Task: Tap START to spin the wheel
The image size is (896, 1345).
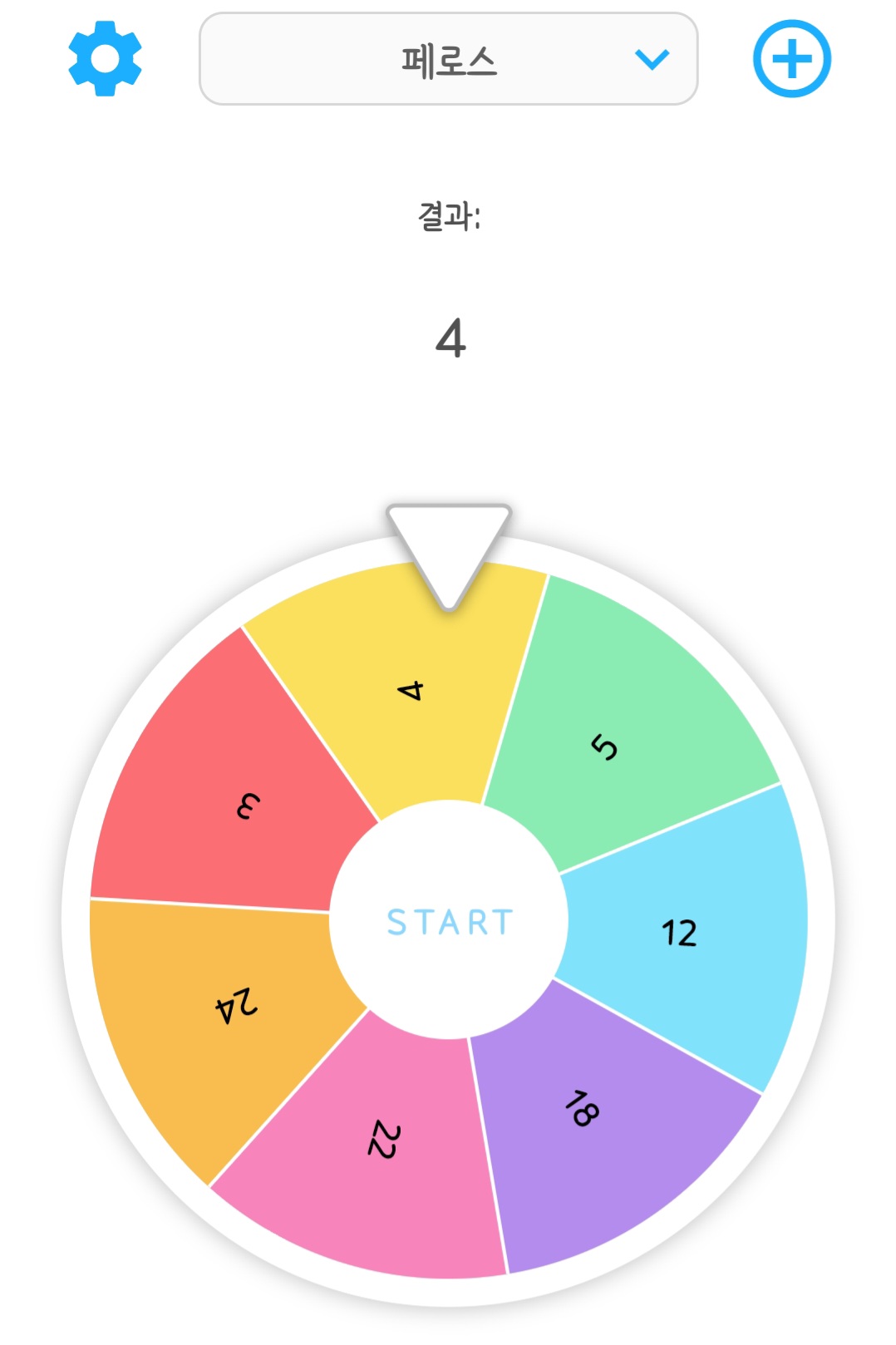Action: (449, 921)
